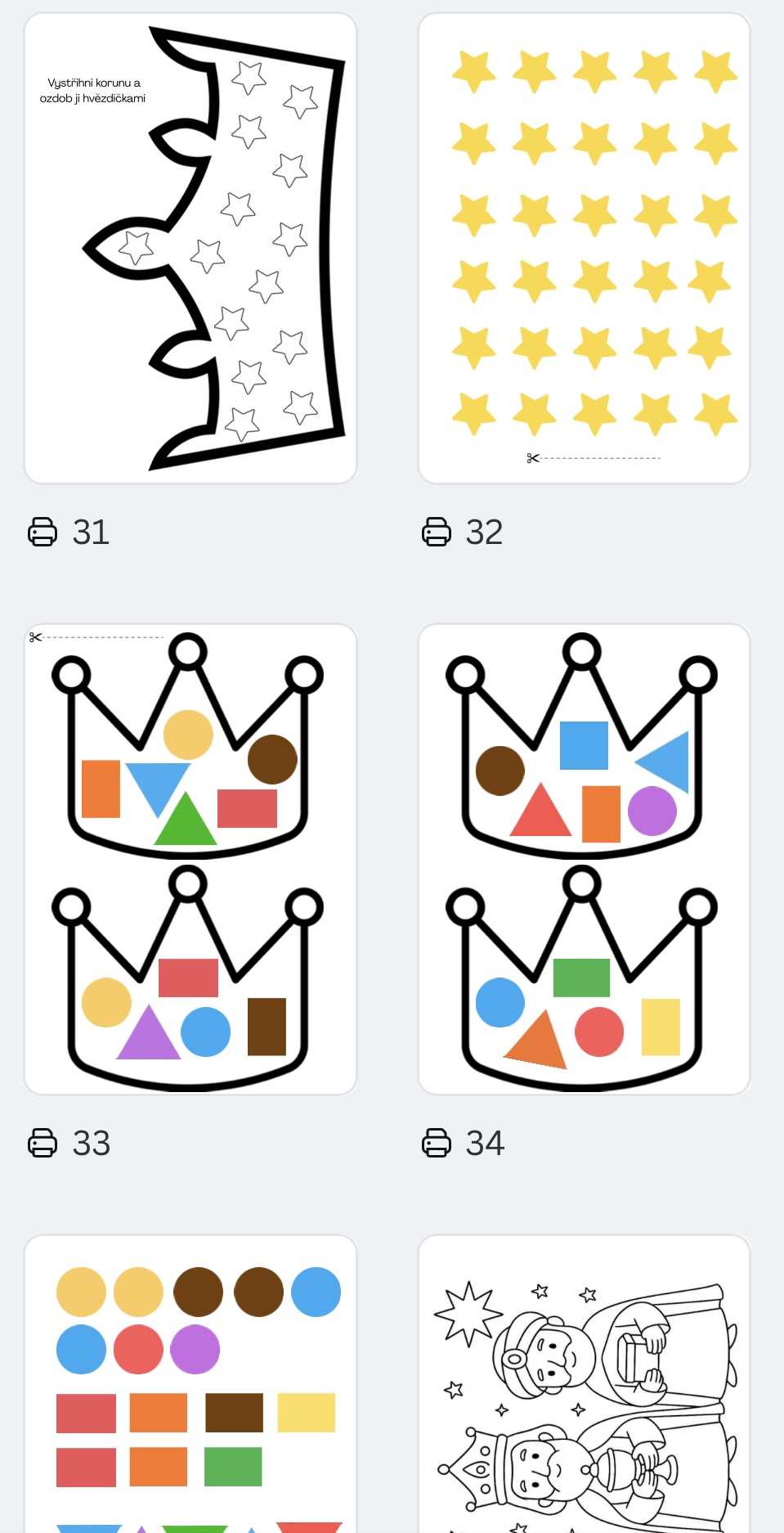The width and height of the screenshot is (784, 1533).
Task: Tap printer icon next to 31
Action: click(43, 532)
